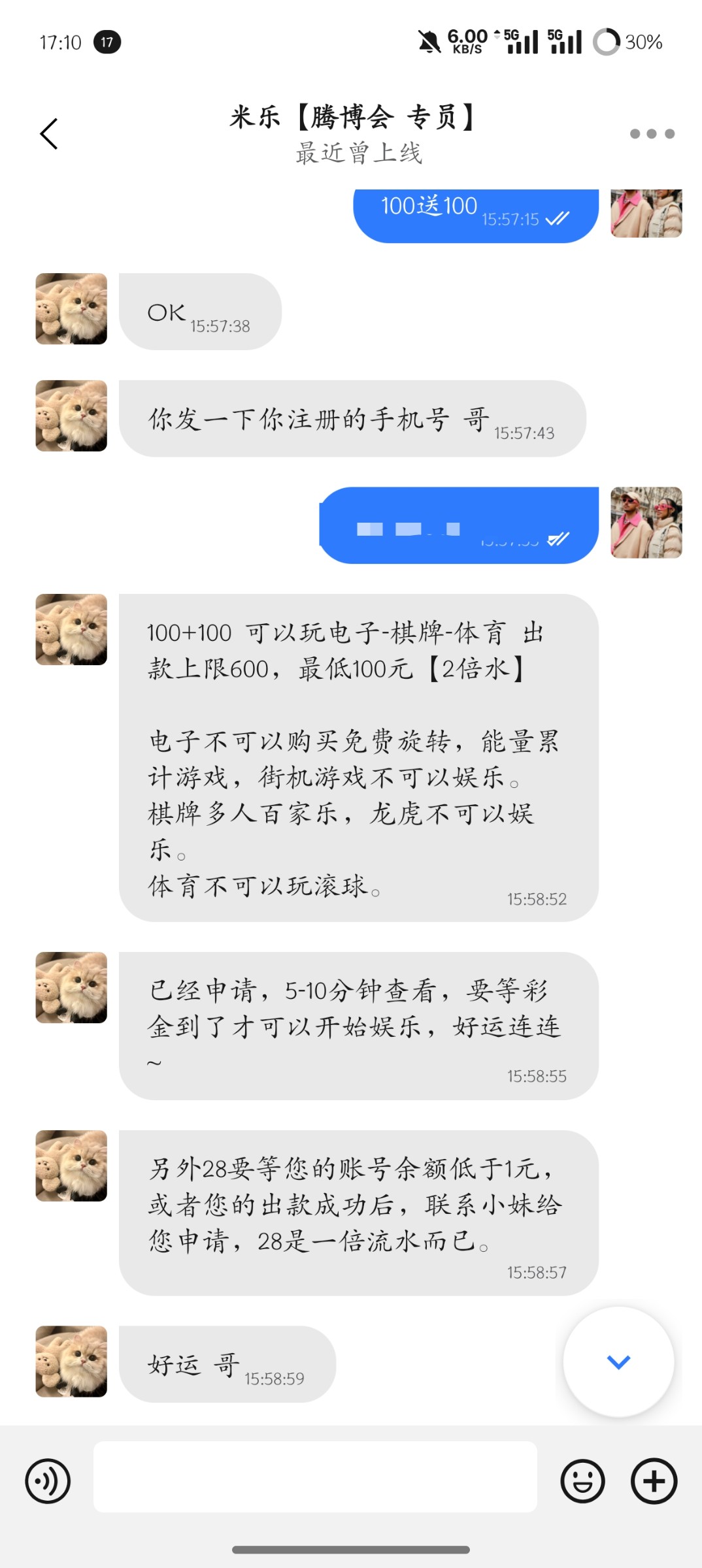Jump to latest messages with down arrow
The image size is (702, 1568).
tap(618, 1362)
